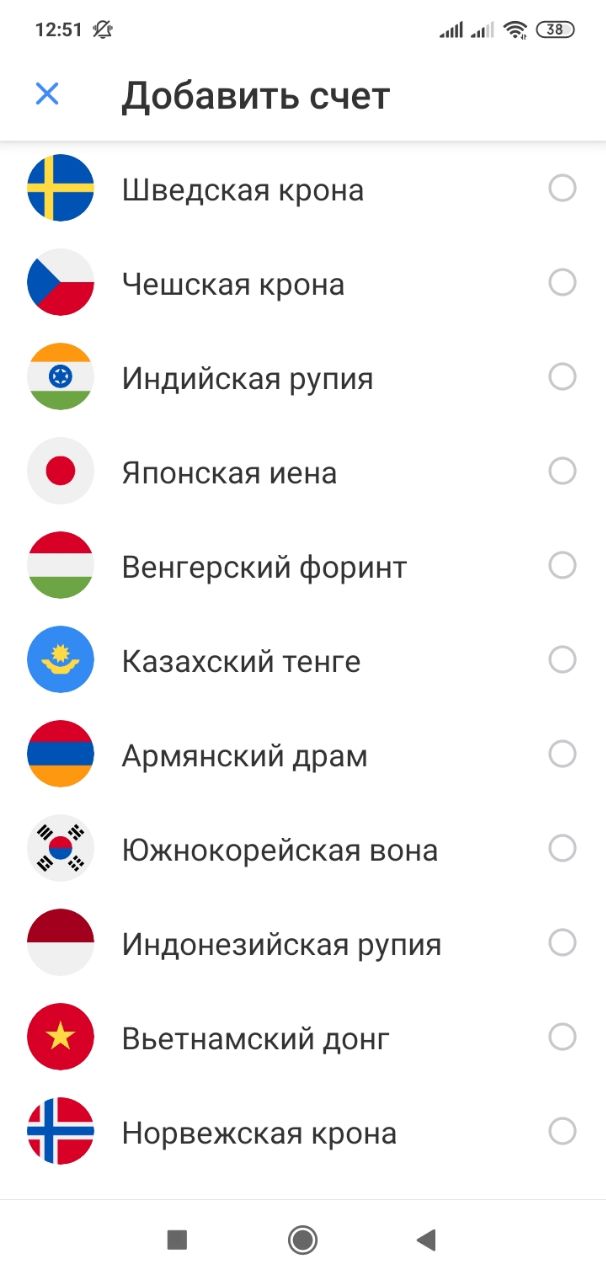Image resolution: width=606 pixels, height=1280 pixels.
Task: Go to the home screen
Action: pyautogui.click(x=302, y=1241)
